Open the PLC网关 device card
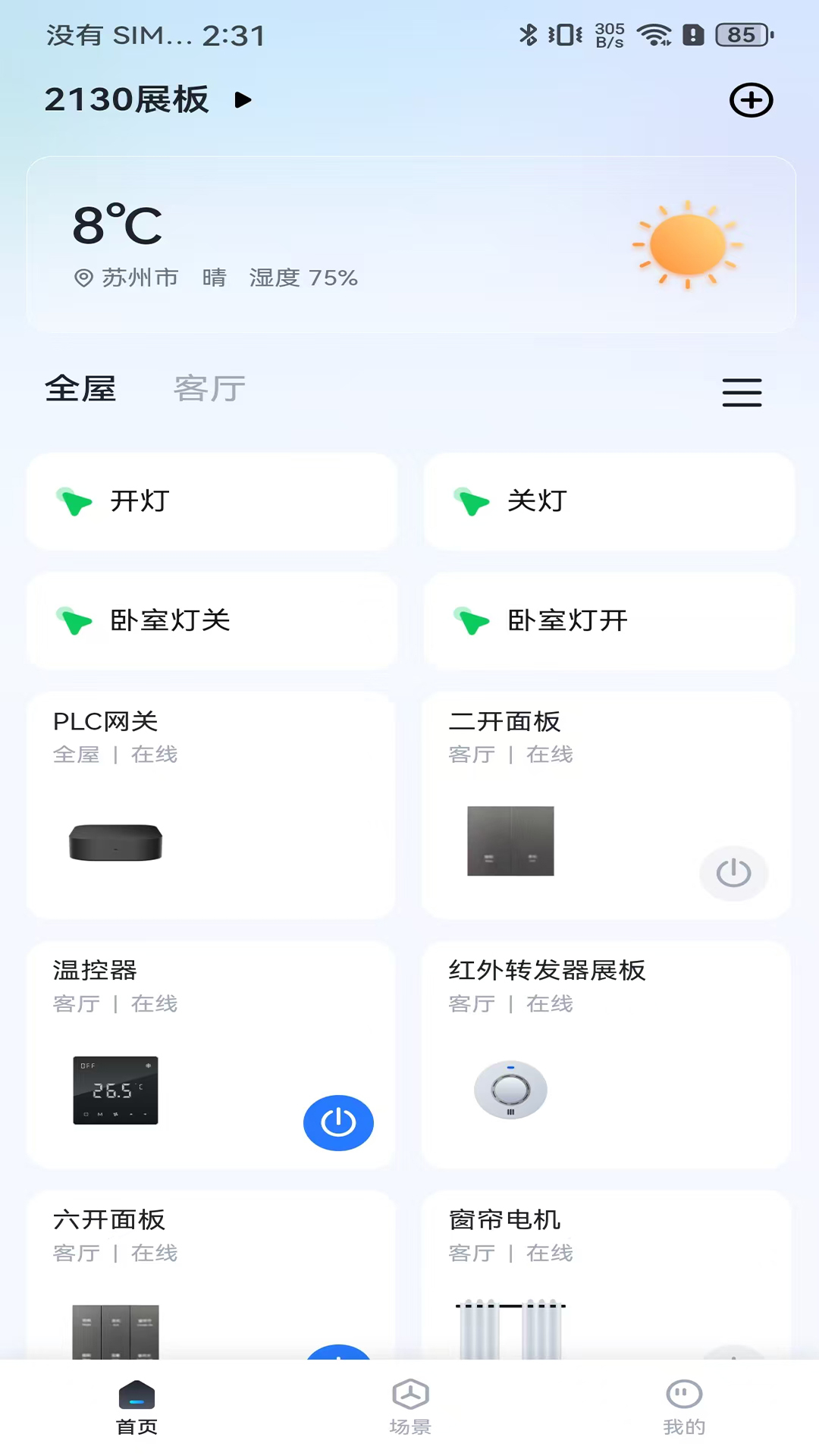Screen dimensions: 819x1456 click(x=211, y=804)
